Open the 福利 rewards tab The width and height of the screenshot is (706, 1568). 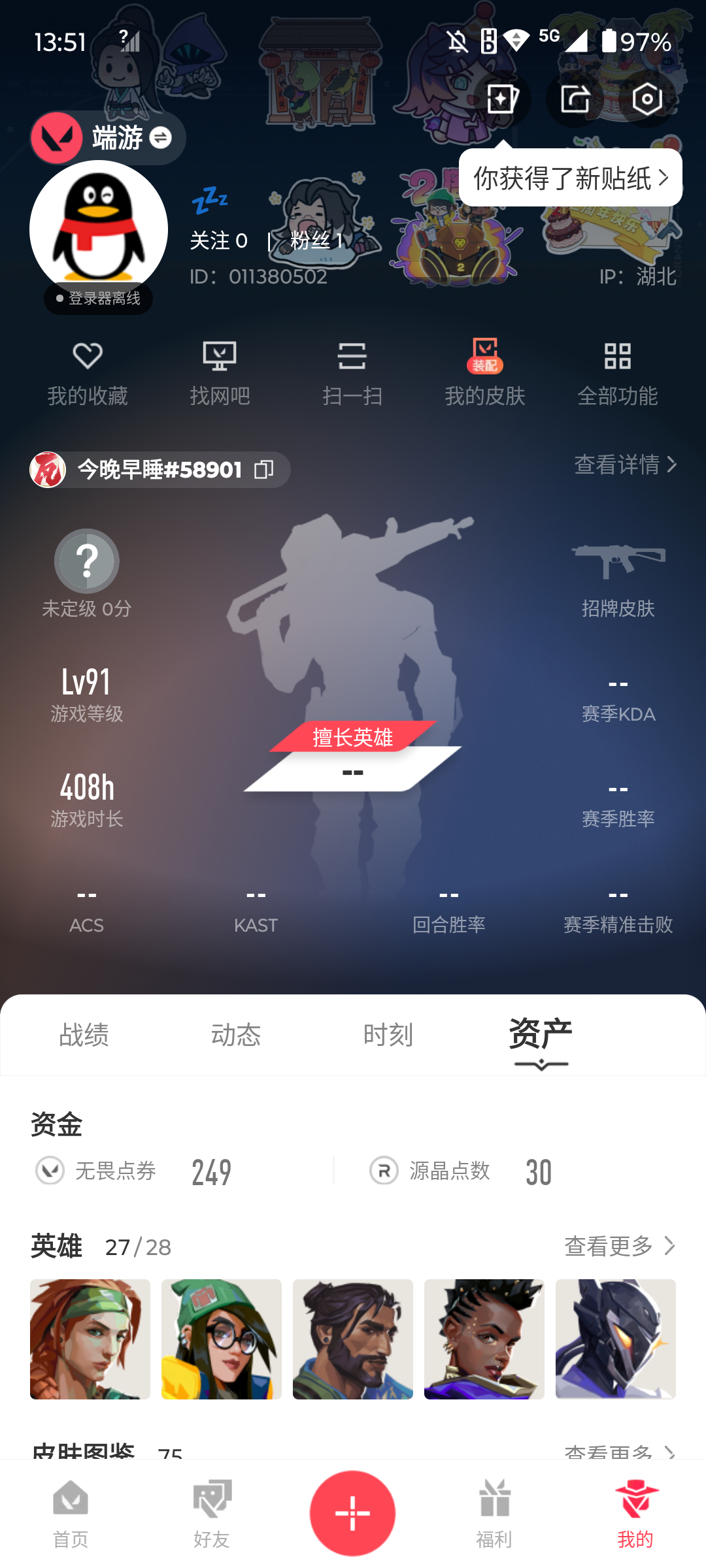point(494,1514)
